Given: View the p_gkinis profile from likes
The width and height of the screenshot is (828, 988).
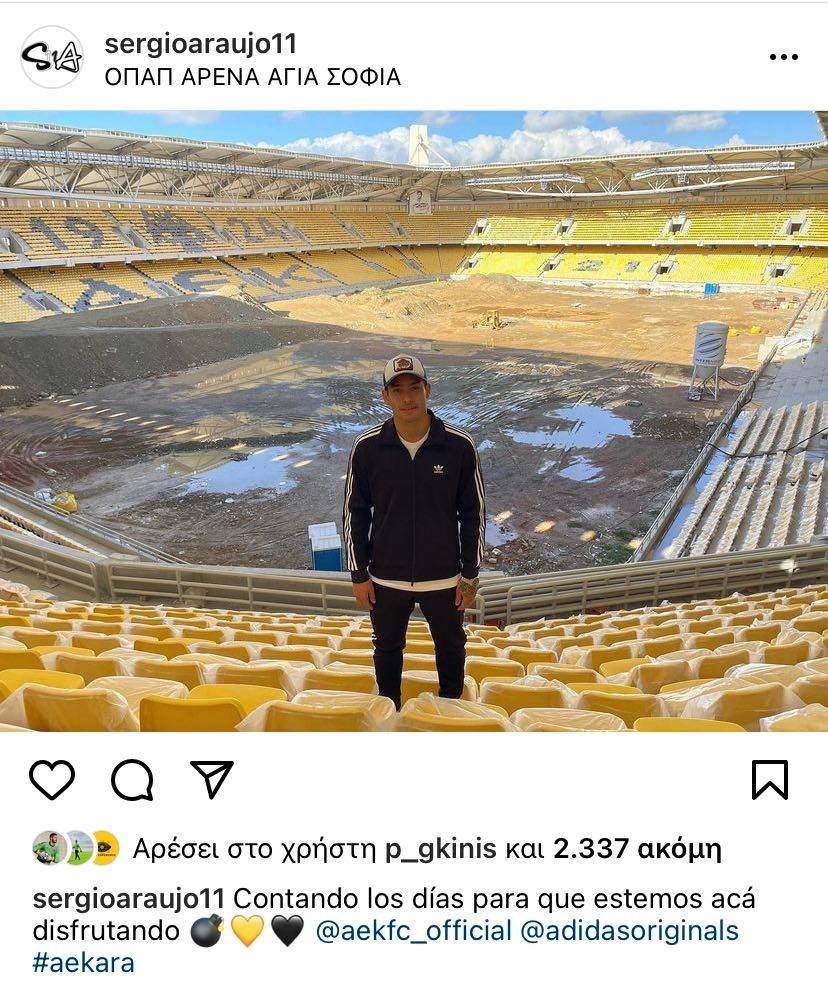Looking at the screenshot, I should pos(440,849).
